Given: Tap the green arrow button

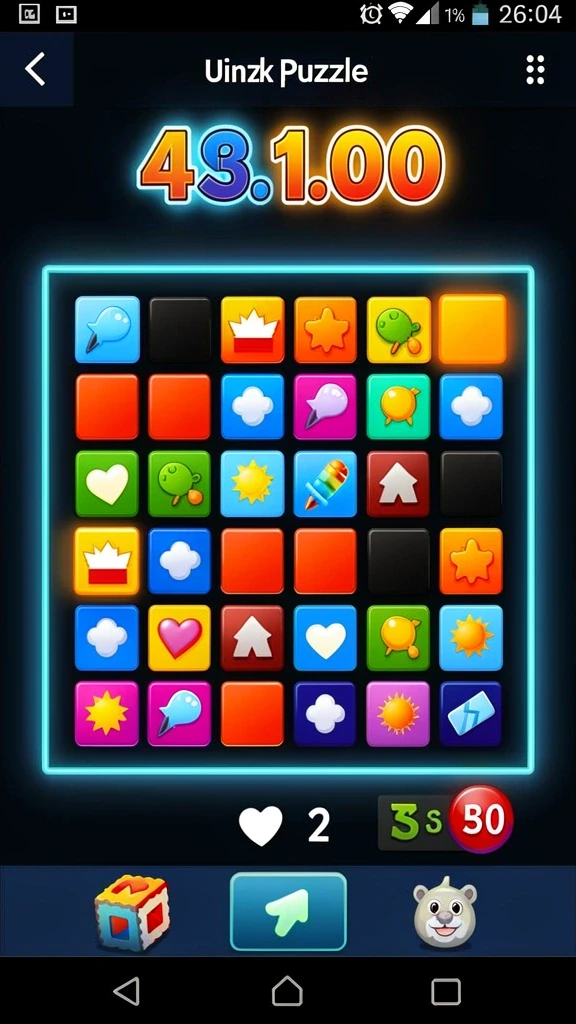Looking at the screenshot, I should point(288,912).
